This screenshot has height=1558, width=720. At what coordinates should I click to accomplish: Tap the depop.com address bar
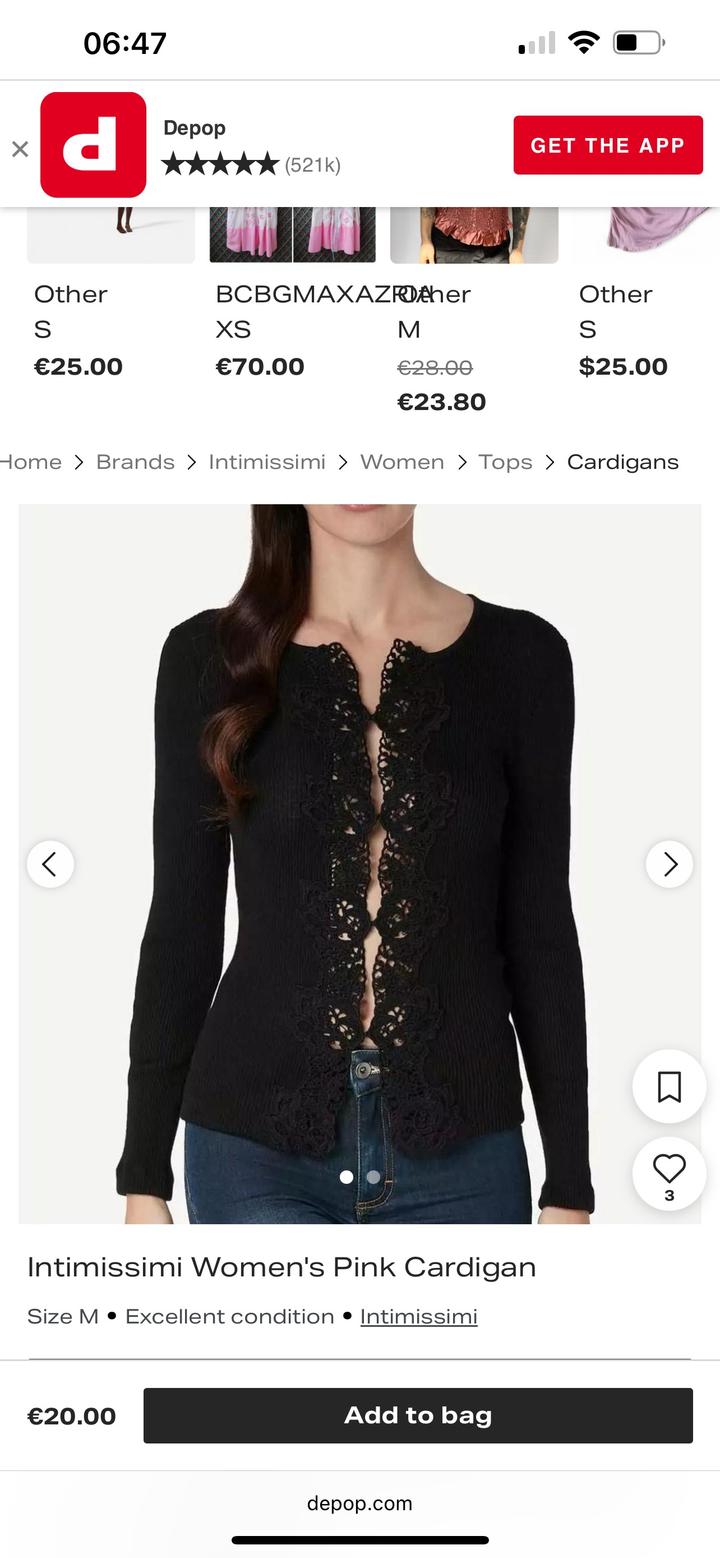click(x=360, y=1503)
